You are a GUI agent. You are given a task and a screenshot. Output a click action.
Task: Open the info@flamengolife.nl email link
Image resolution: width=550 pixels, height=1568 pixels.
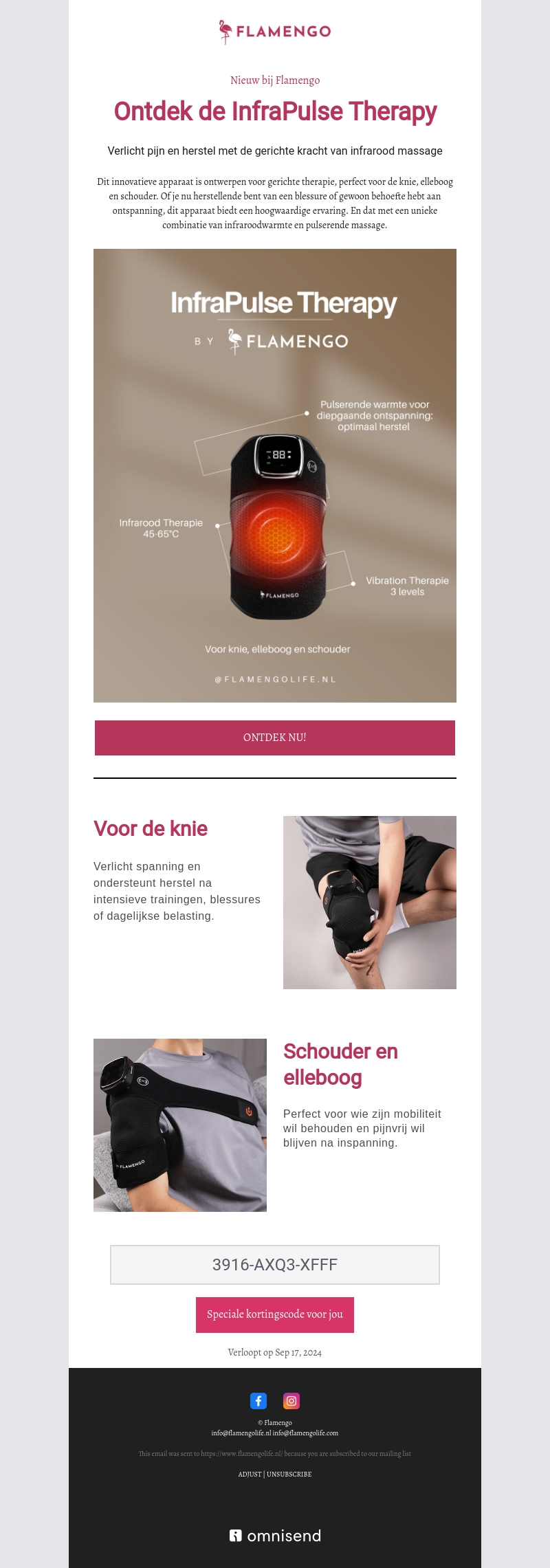(x=241, y=1433)
